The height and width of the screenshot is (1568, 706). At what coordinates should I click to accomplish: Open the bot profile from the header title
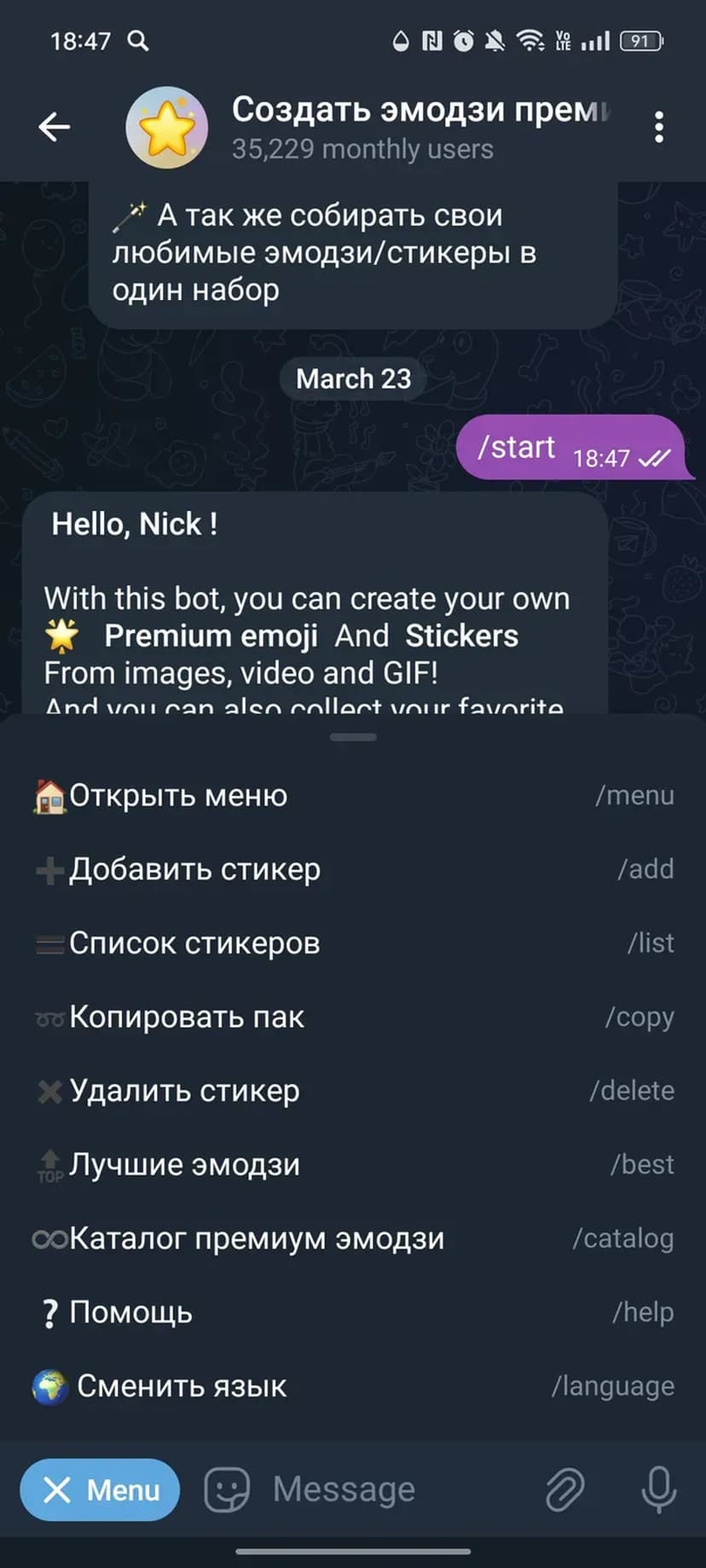tap(421, 127)
